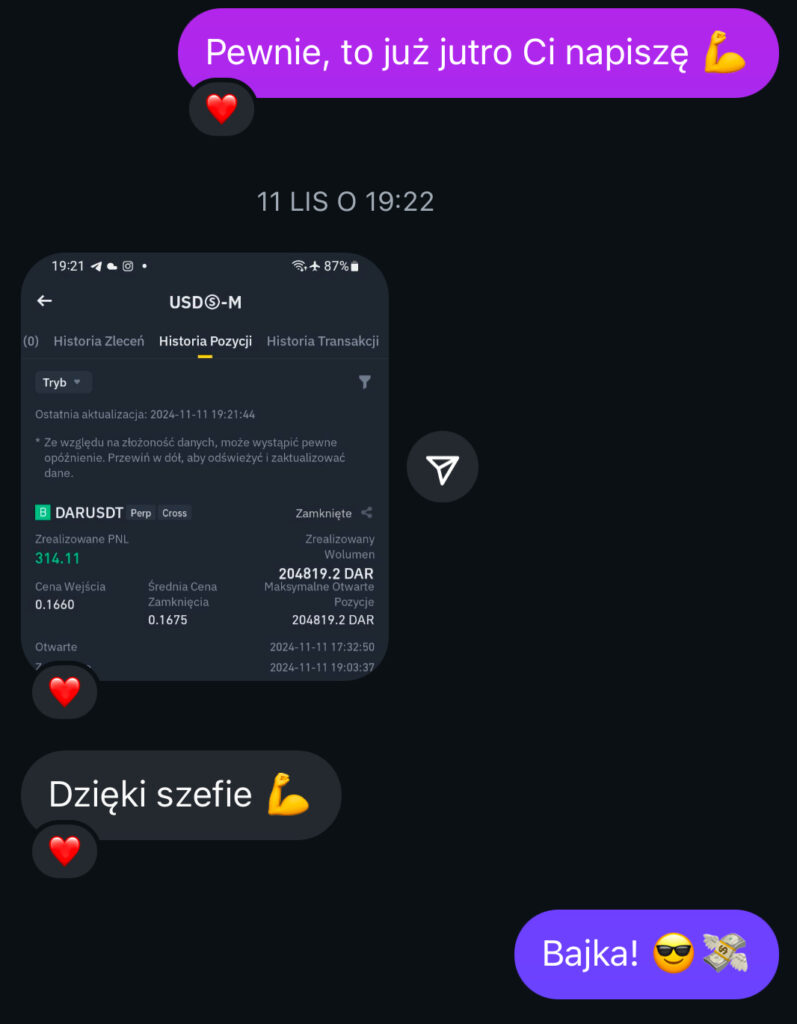
Task: Open the shared Binance screenshot image
Action: coord(204,465)
